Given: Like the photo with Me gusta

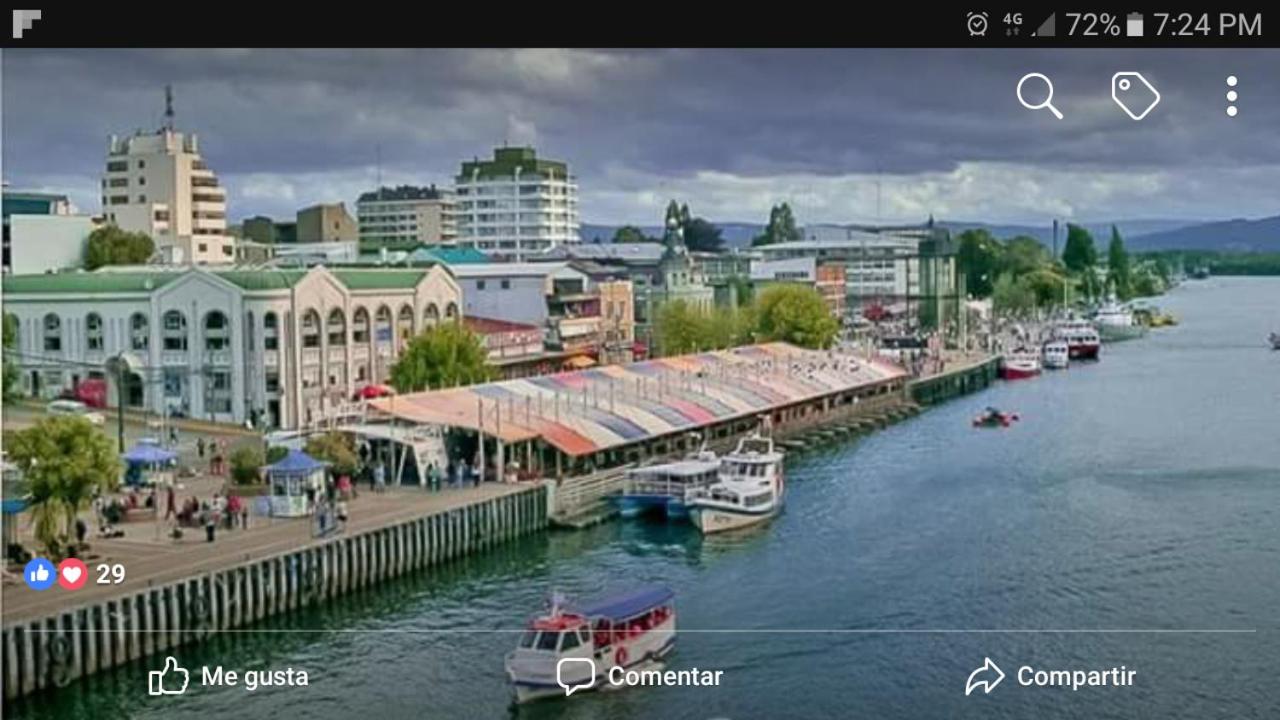Looking at the screenshot, I should 229,677.
